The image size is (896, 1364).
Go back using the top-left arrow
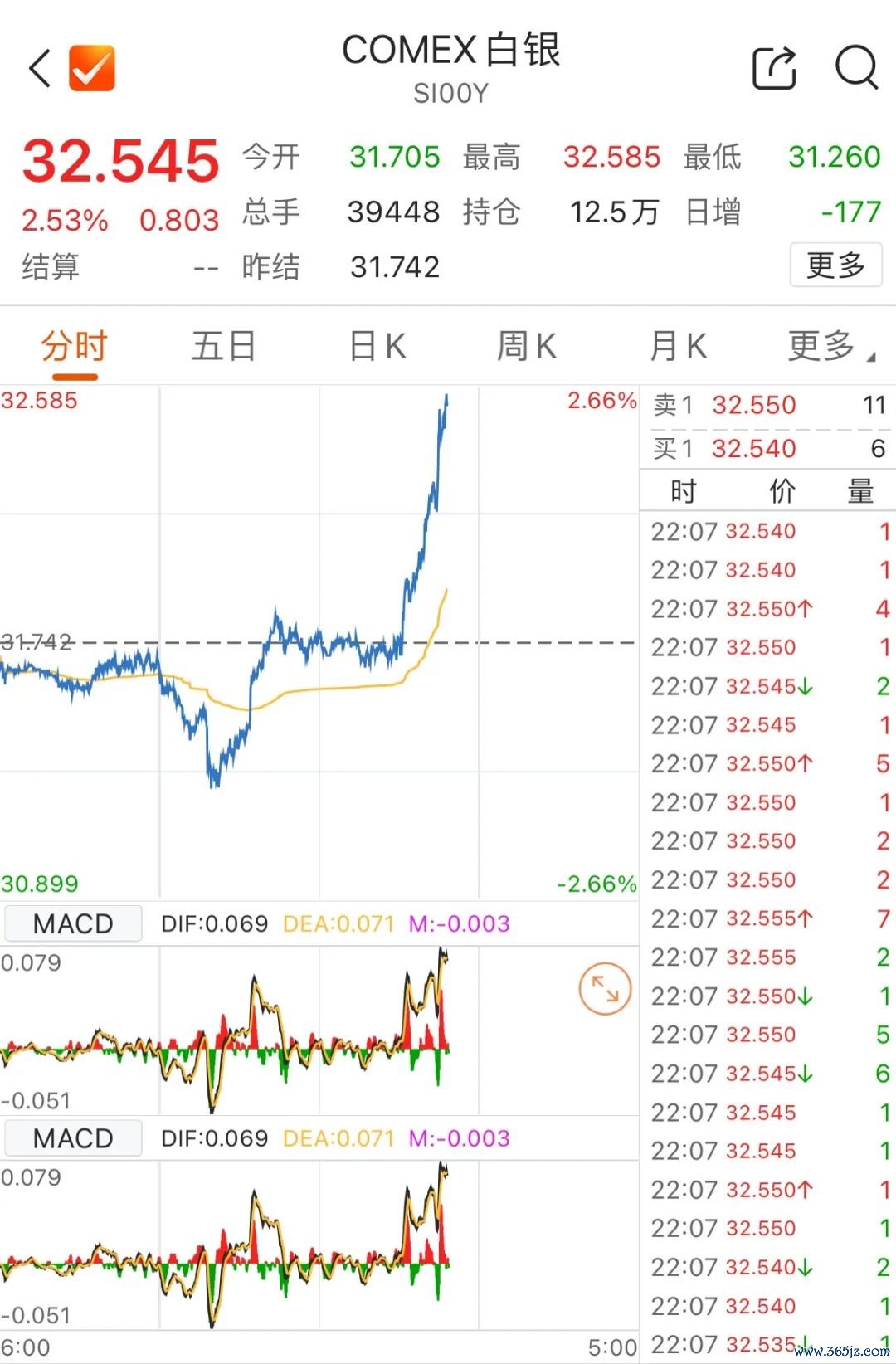pos(40,68)
